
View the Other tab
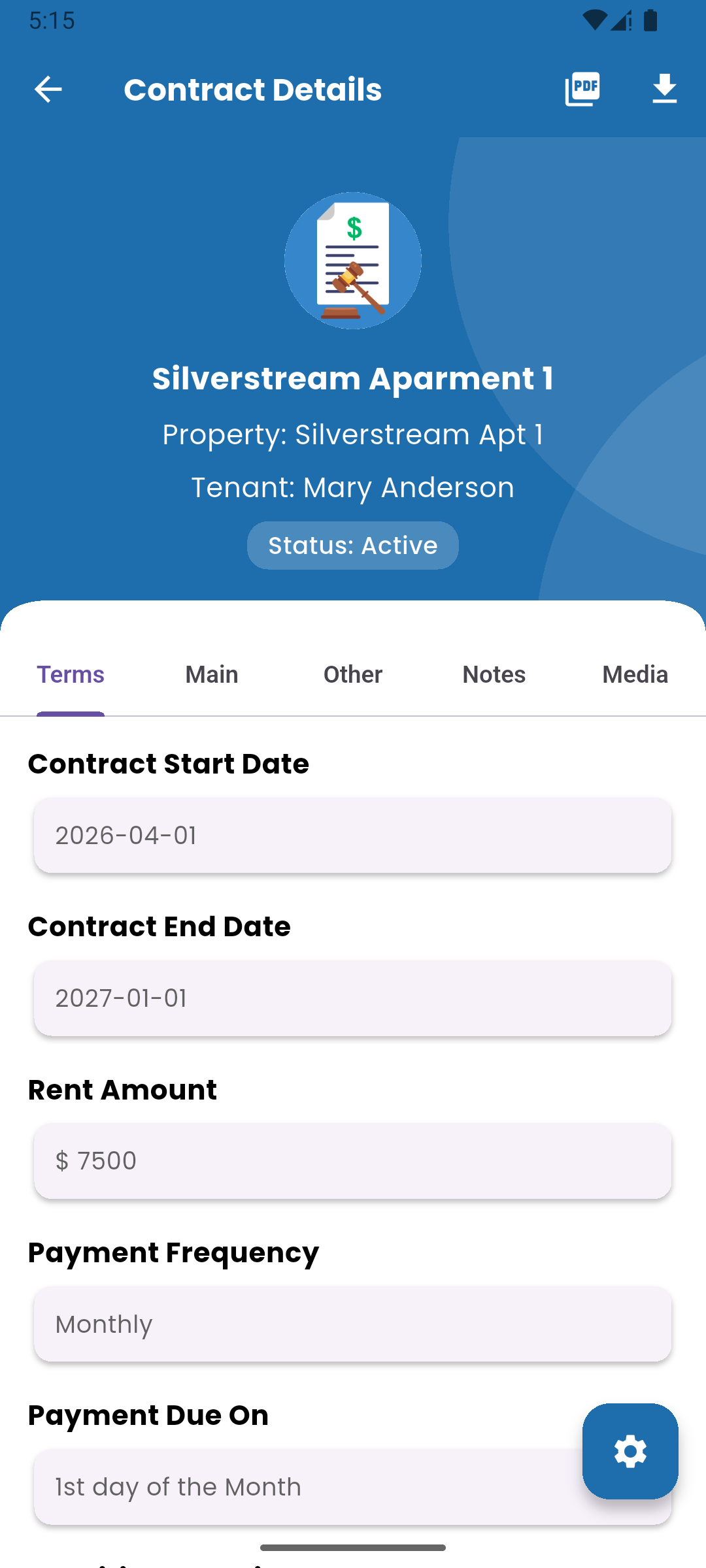(352, 674)
